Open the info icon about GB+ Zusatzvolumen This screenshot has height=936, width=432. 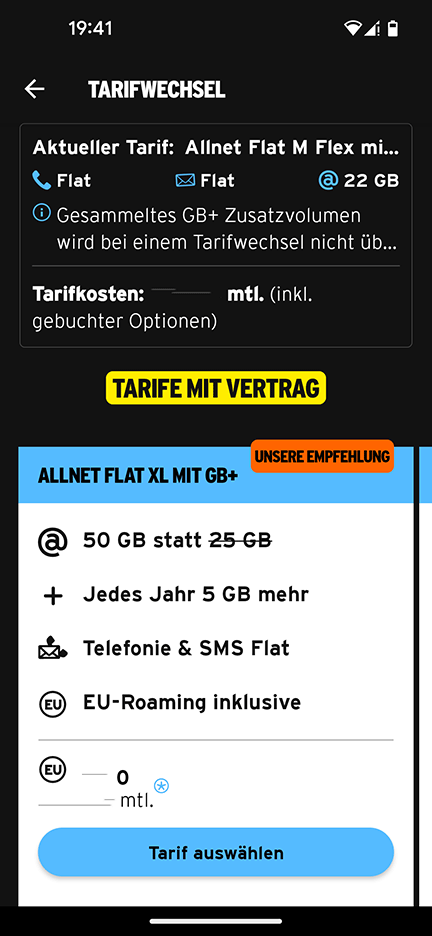[x=42, y=214]
